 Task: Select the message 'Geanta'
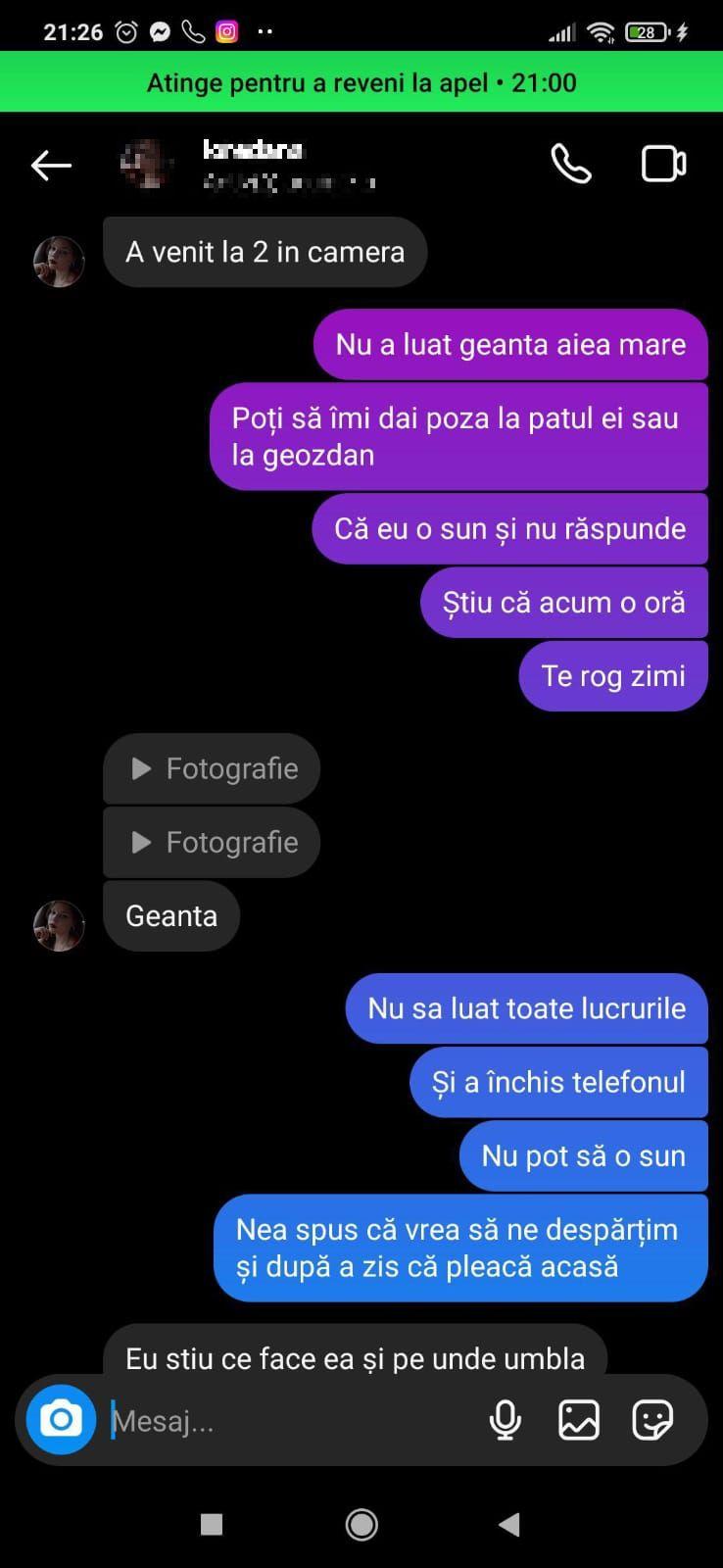click(x=170, y=915)
